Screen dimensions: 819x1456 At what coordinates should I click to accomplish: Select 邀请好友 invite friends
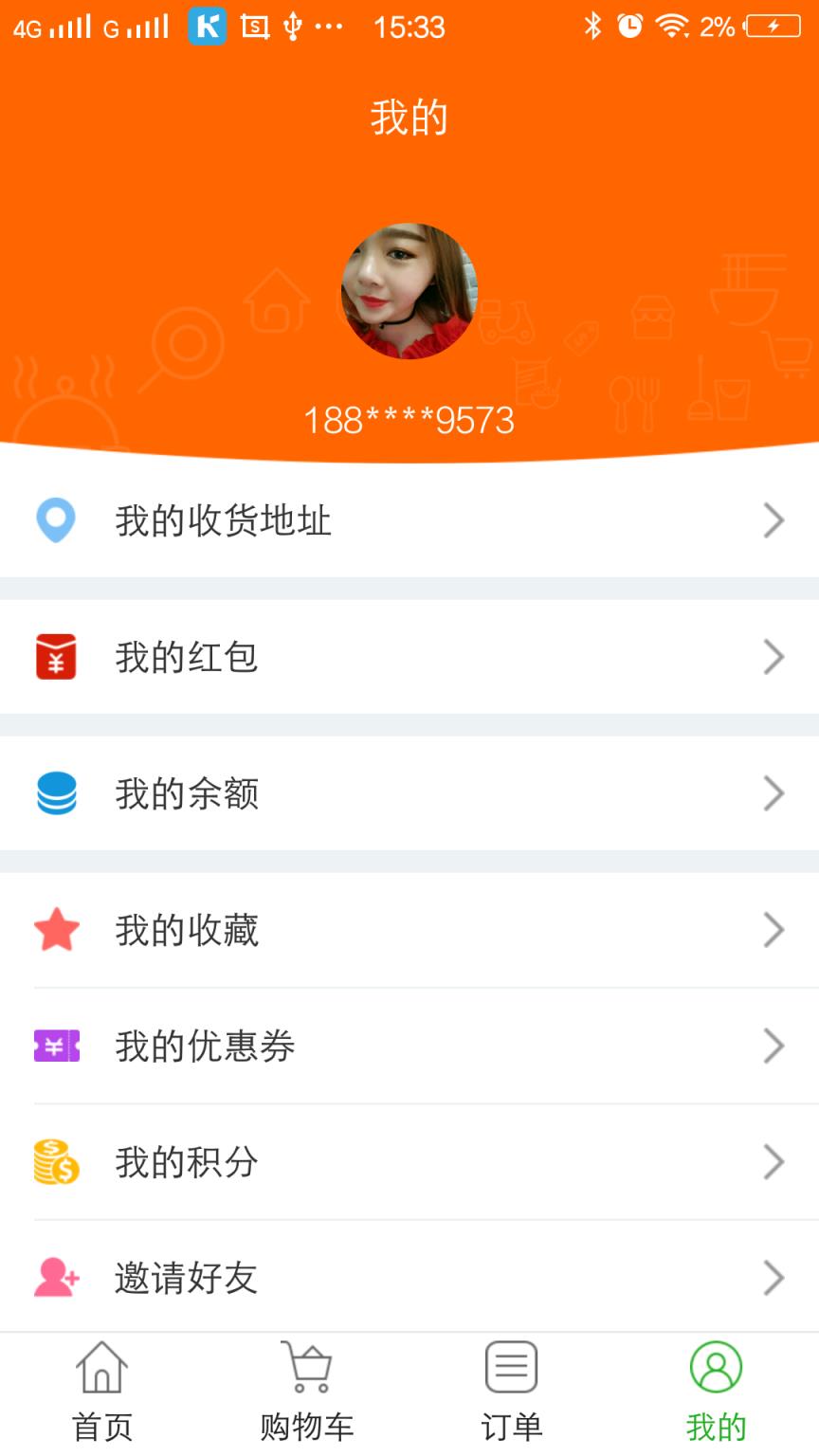pos(409,1278)
